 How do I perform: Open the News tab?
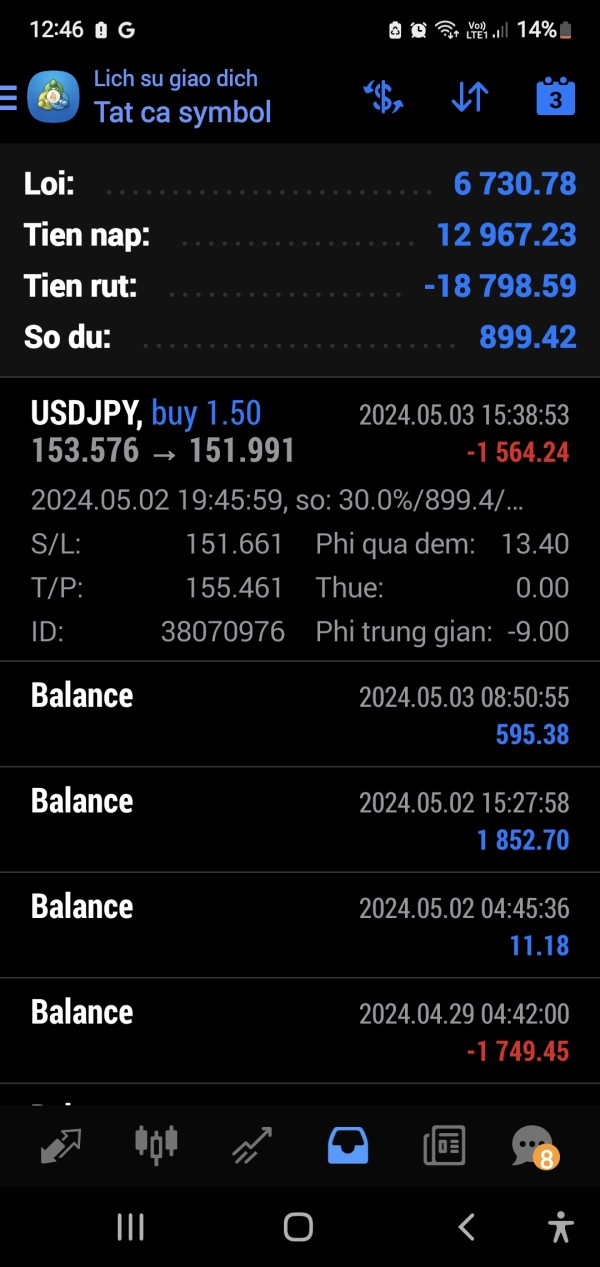[444, 1145]
